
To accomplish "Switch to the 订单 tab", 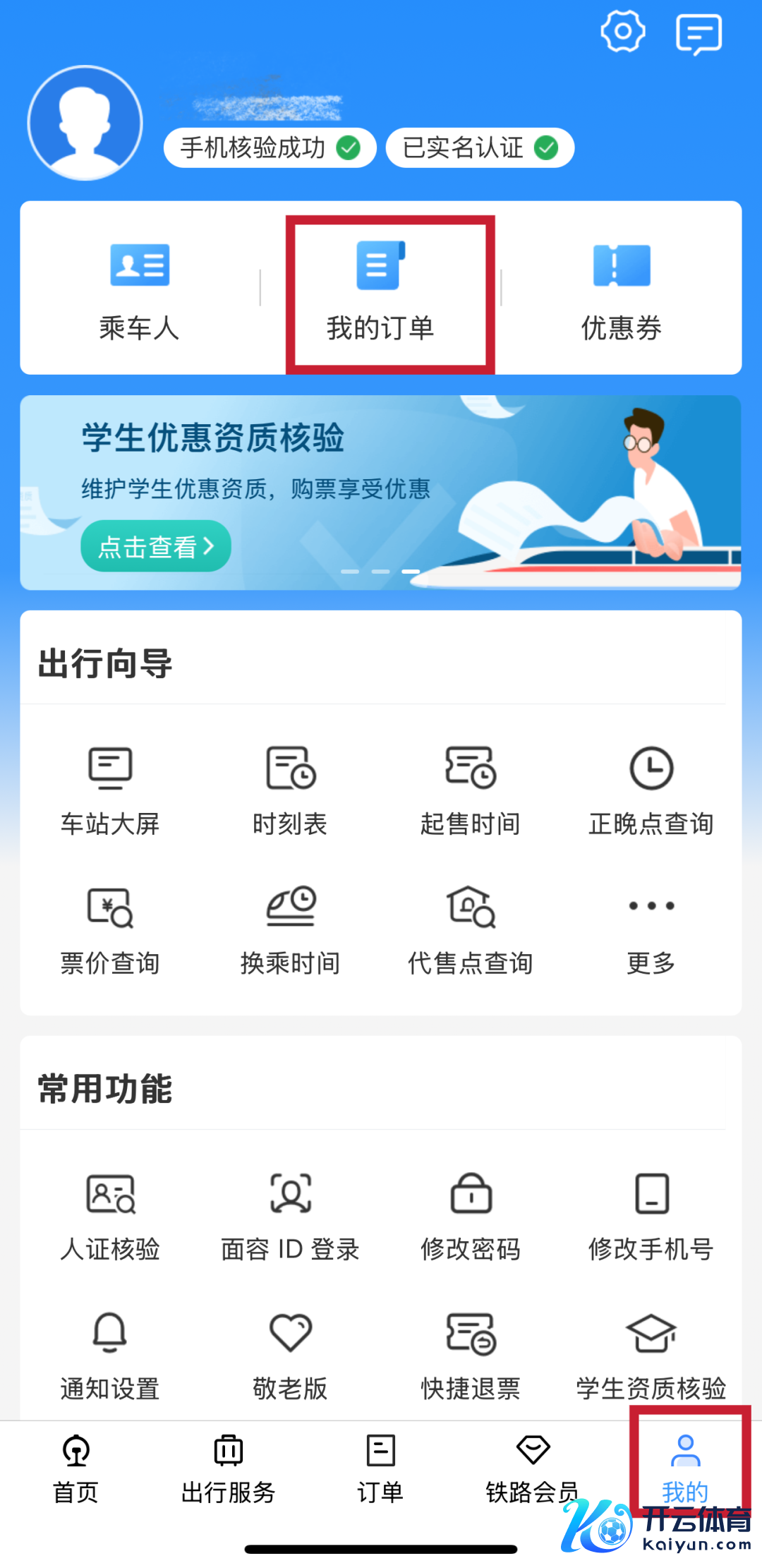I will coord(380,1469).
